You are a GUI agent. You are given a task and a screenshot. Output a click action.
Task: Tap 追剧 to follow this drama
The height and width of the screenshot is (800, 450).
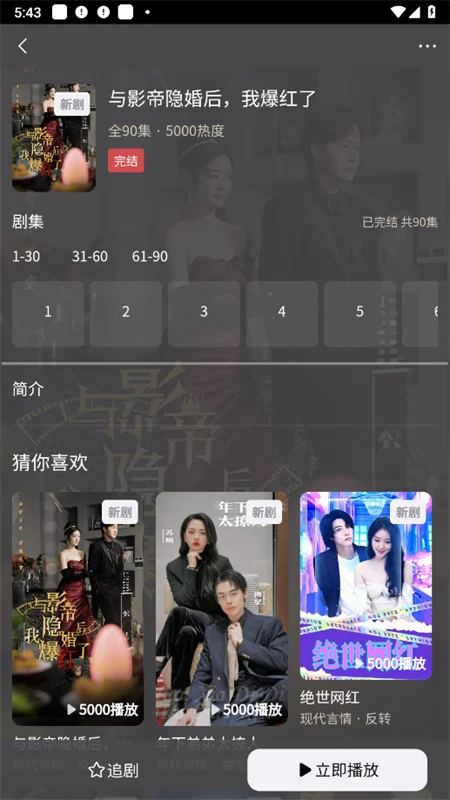113,770
